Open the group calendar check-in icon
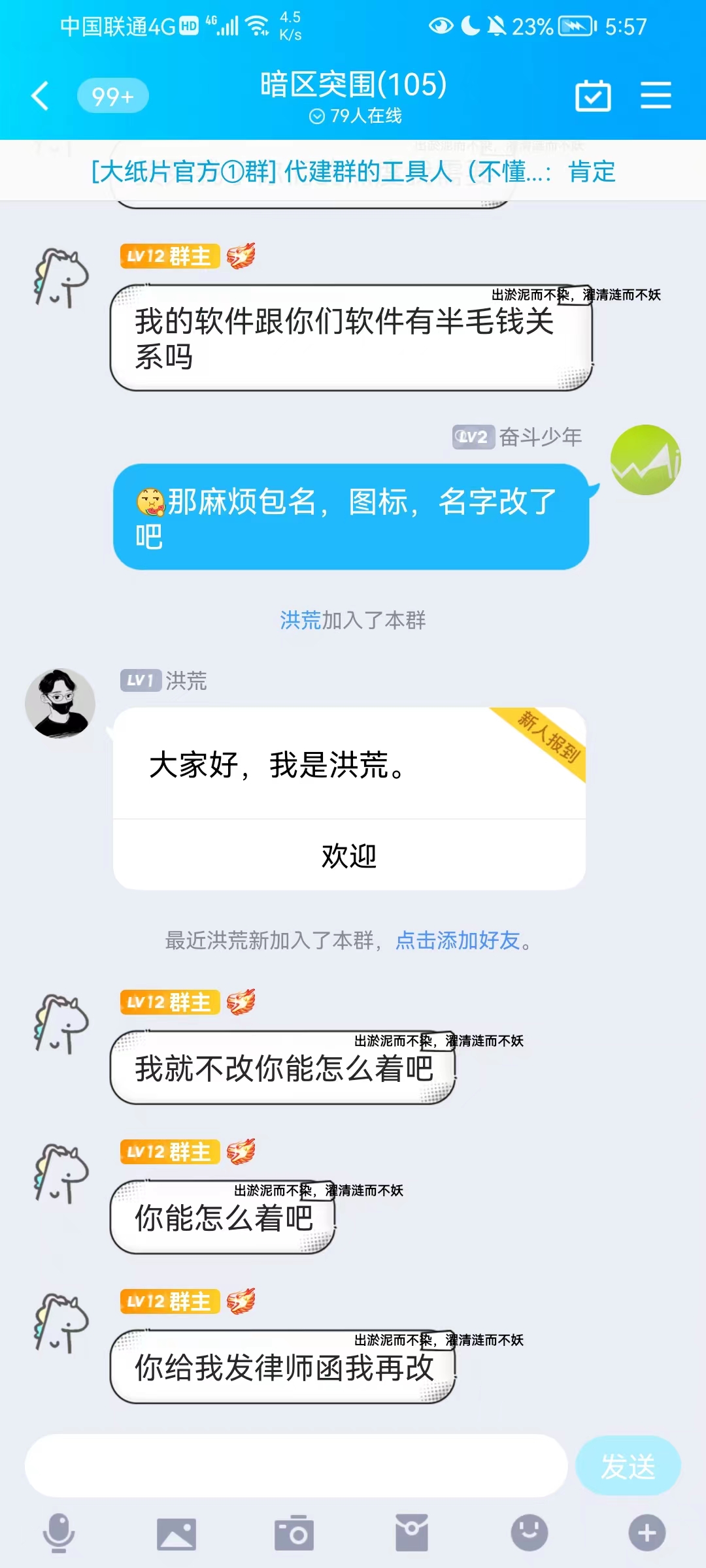 tap(593, 96)
